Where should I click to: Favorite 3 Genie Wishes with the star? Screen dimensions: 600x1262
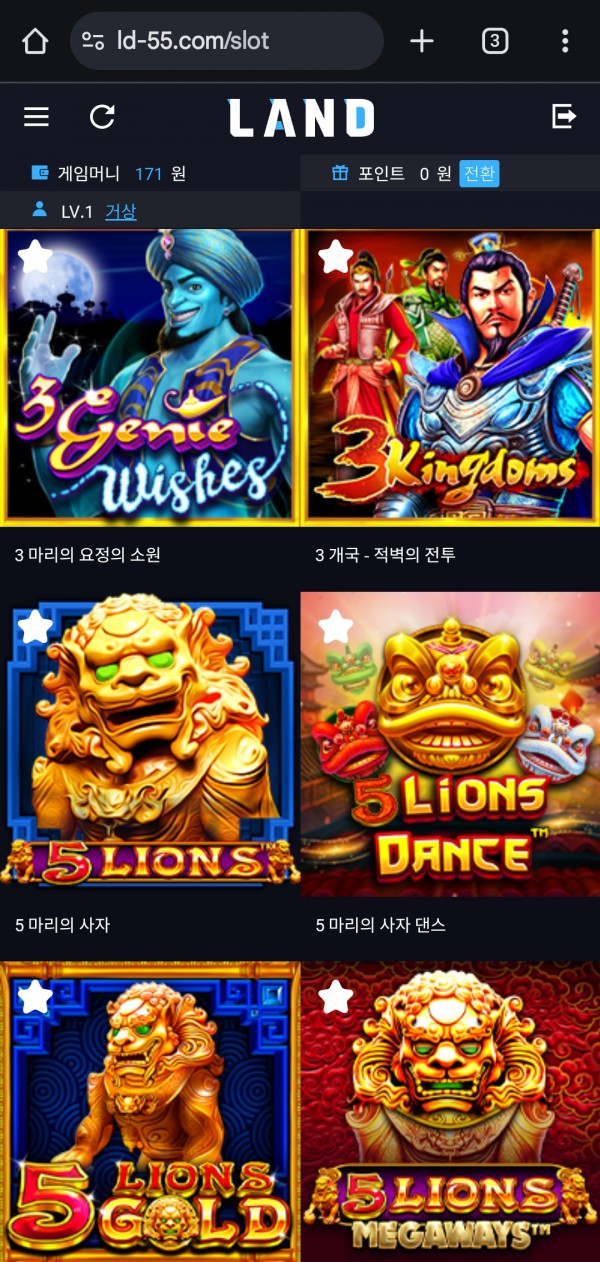36,257
